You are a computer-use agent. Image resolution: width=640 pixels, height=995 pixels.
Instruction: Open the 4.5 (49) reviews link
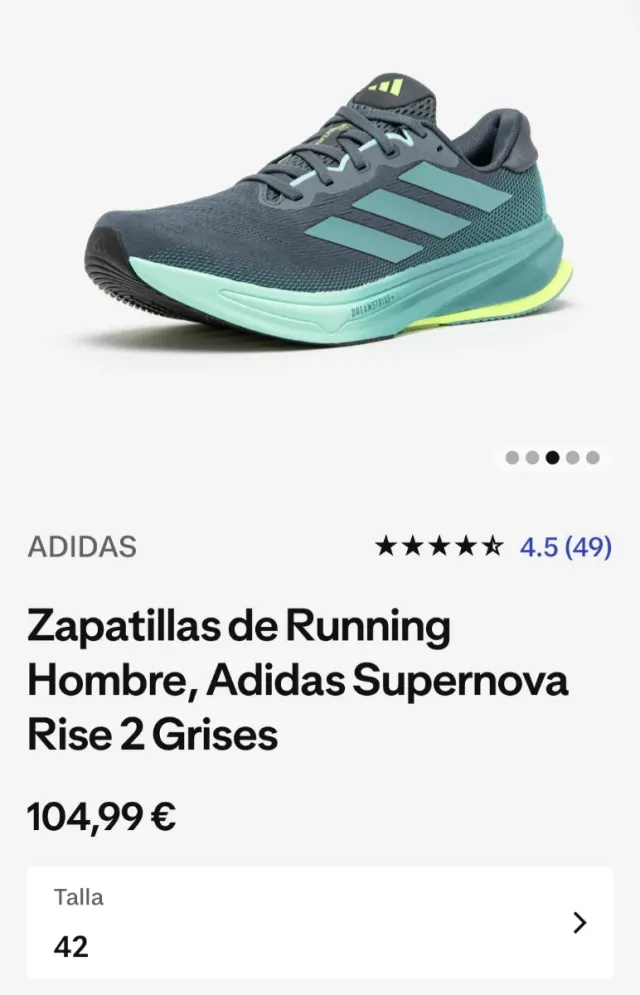click(x=565, y=547)
